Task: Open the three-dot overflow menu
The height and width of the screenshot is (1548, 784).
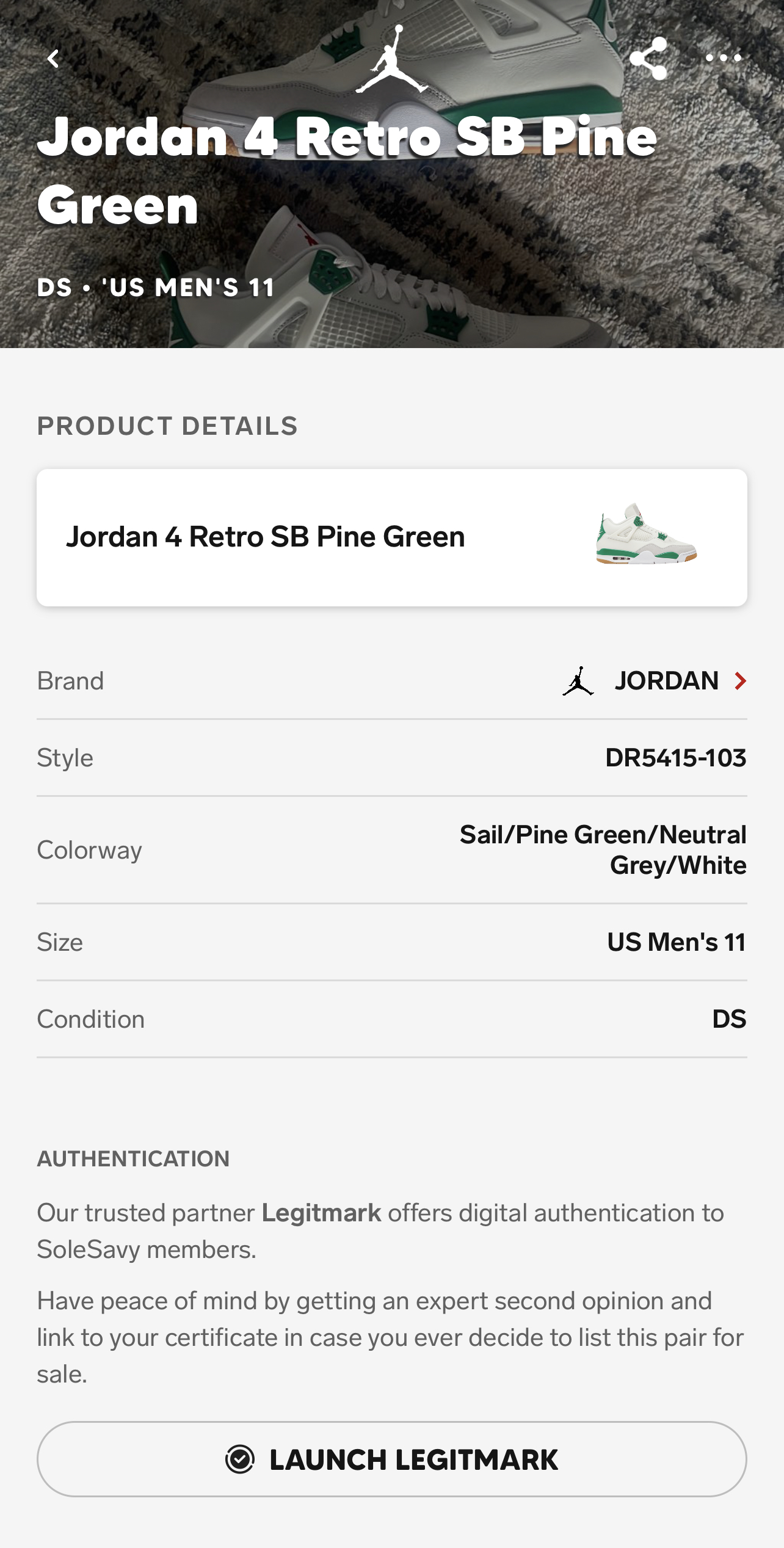Action: coord(723,59)
